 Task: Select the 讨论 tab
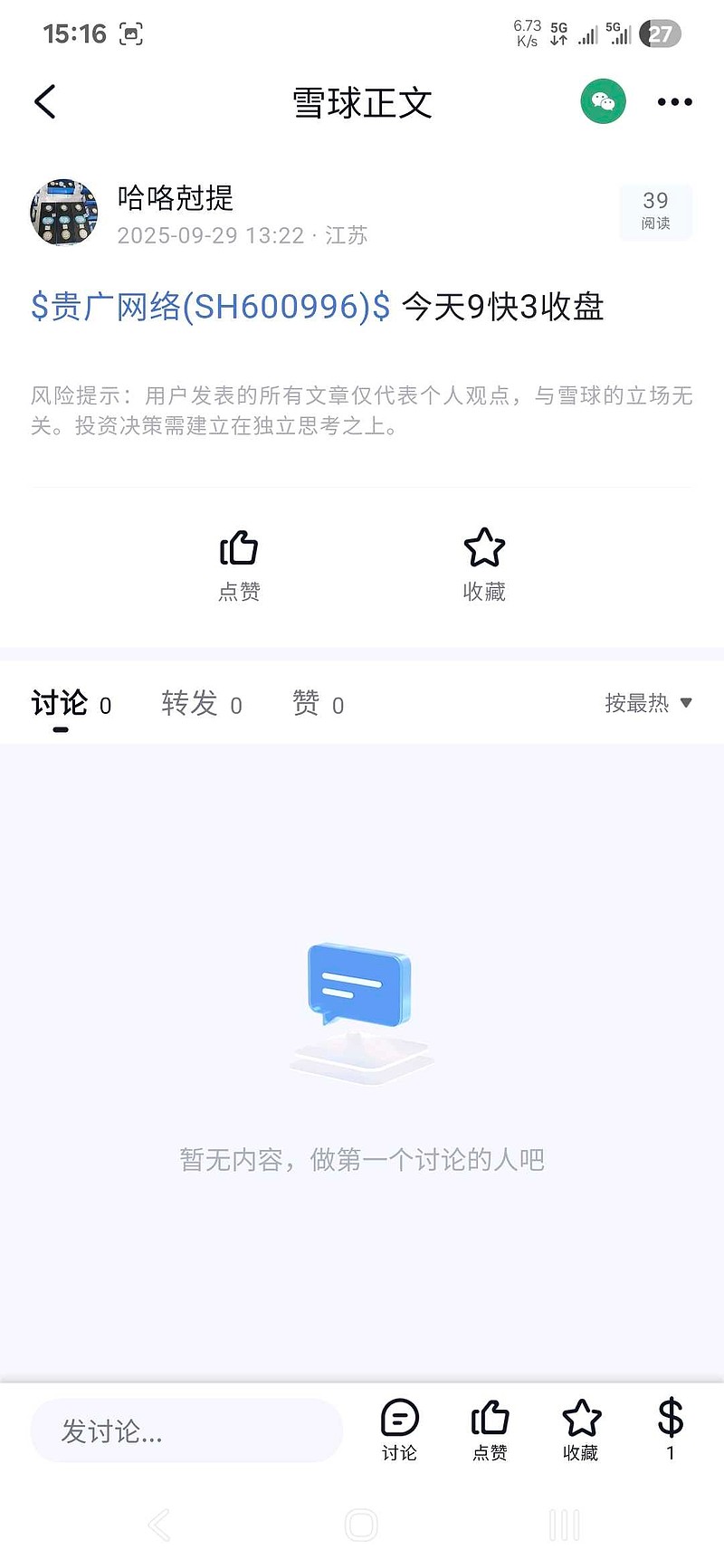[71, 704]
